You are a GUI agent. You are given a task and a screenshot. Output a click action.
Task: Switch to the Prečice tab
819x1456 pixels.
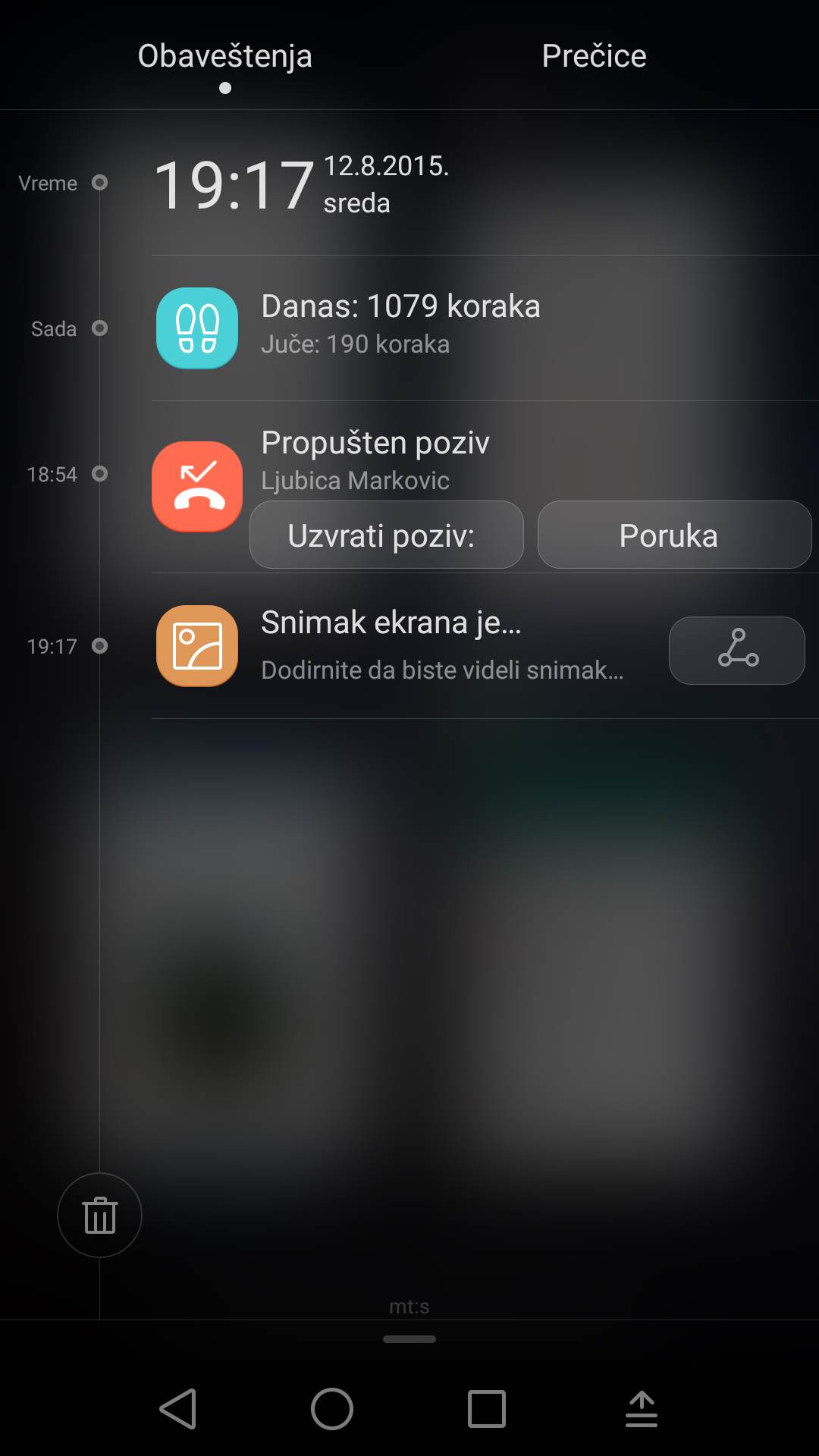tap(594, 56)
